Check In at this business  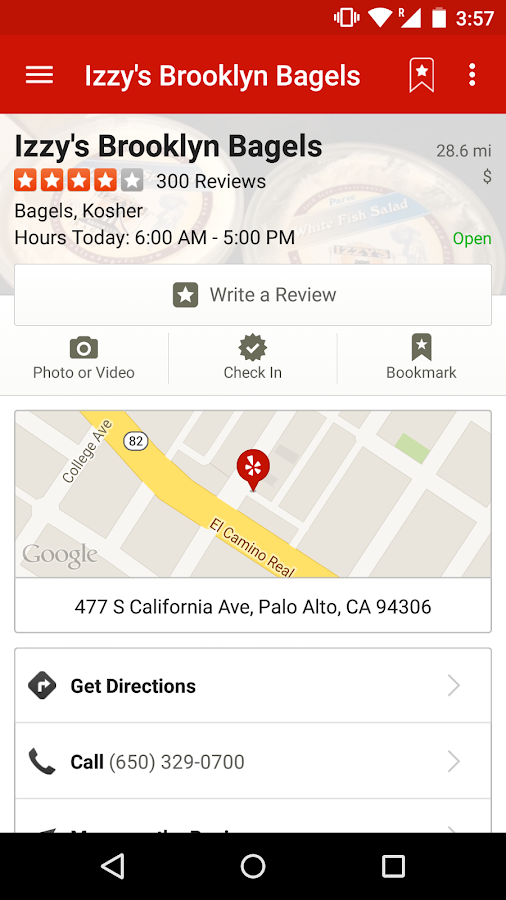point(252,359)
